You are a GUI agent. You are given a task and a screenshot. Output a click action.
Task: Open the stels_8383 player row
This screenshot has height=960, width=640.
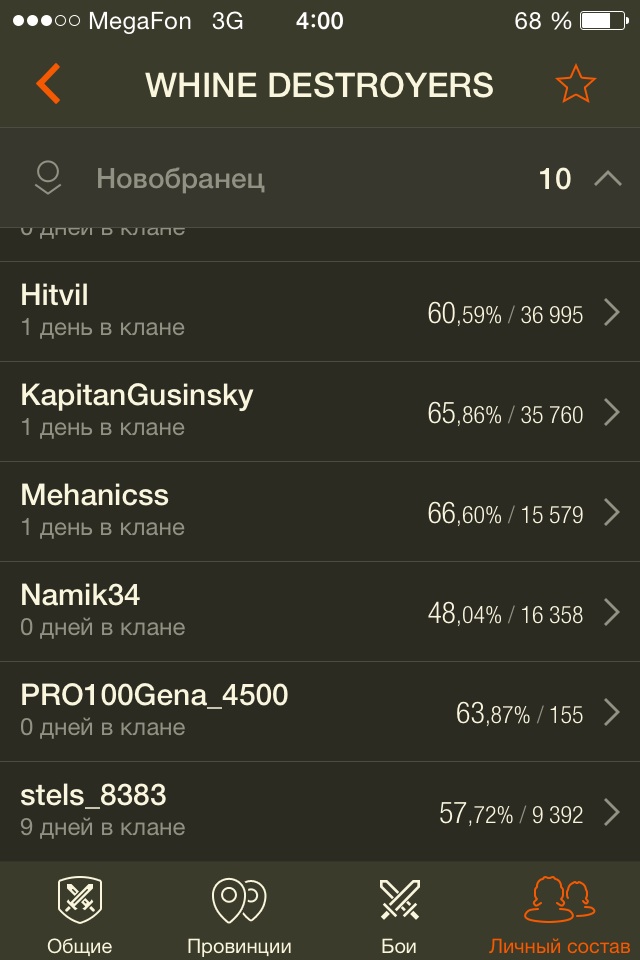320,812
